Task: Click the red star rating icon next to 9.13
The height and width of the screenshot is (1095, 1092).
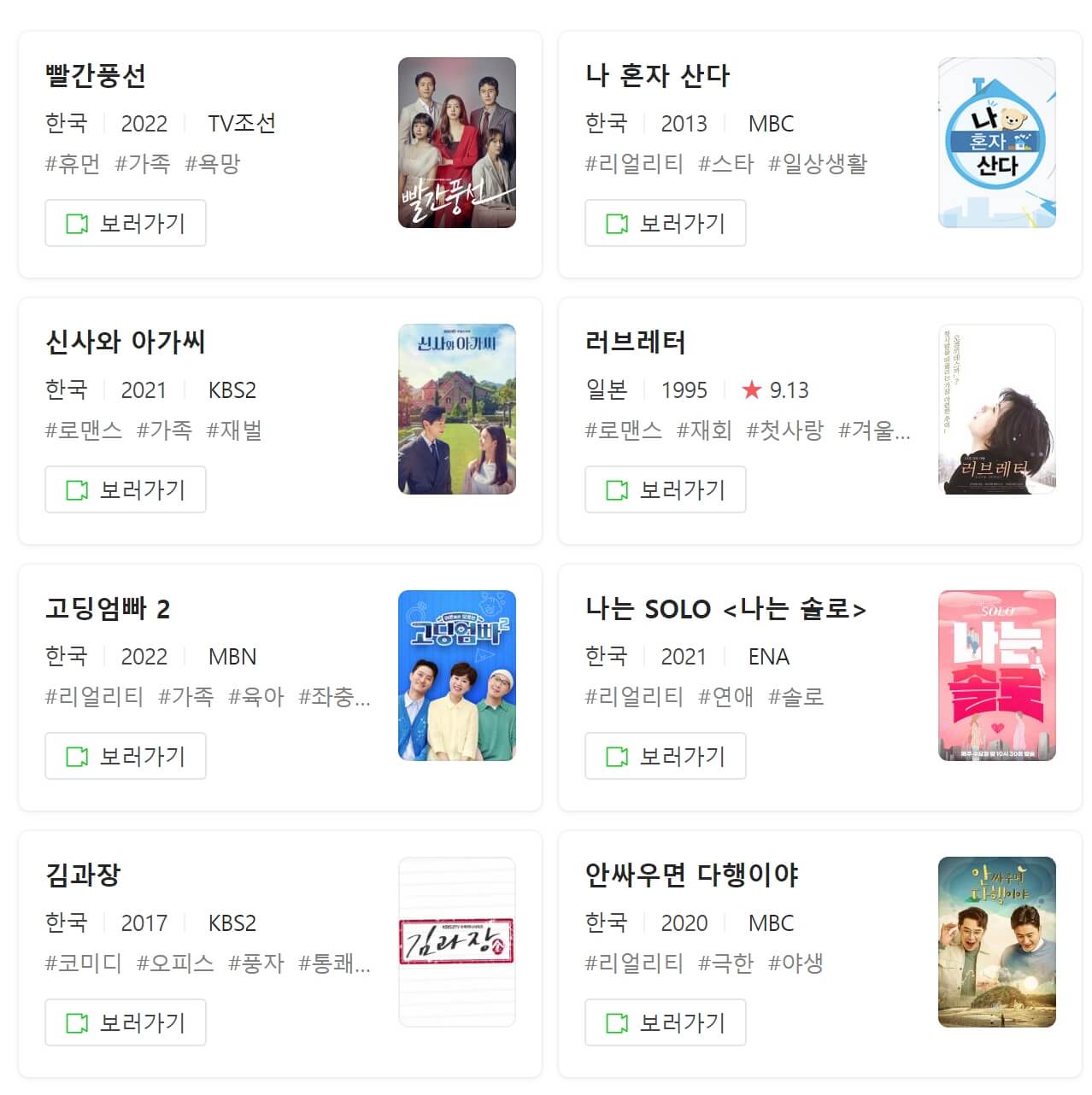Action: pos(752,389)
